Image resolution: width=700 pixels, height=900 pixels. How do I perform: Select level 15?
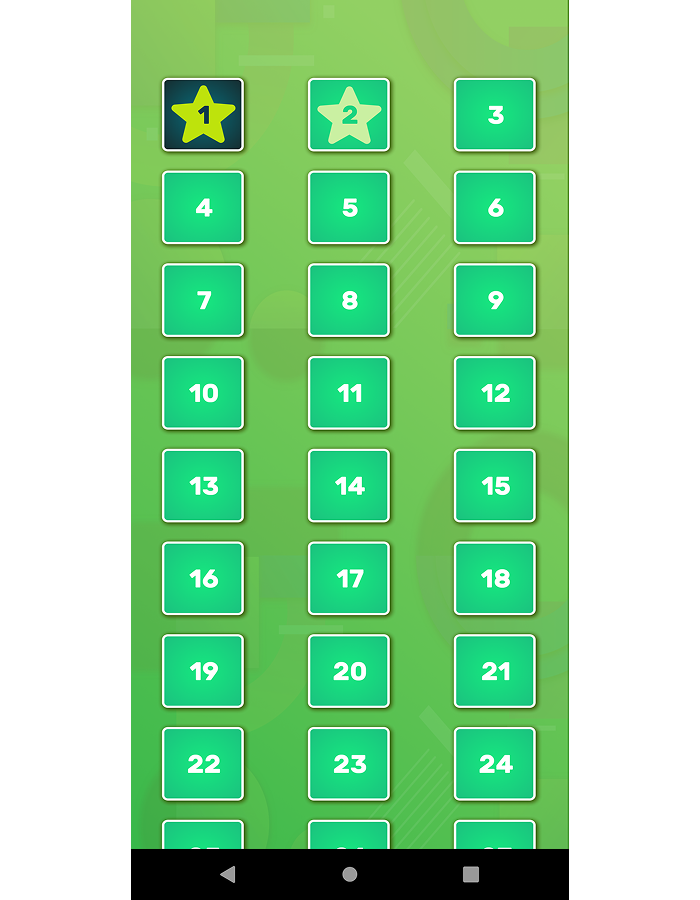coord(495,485)
